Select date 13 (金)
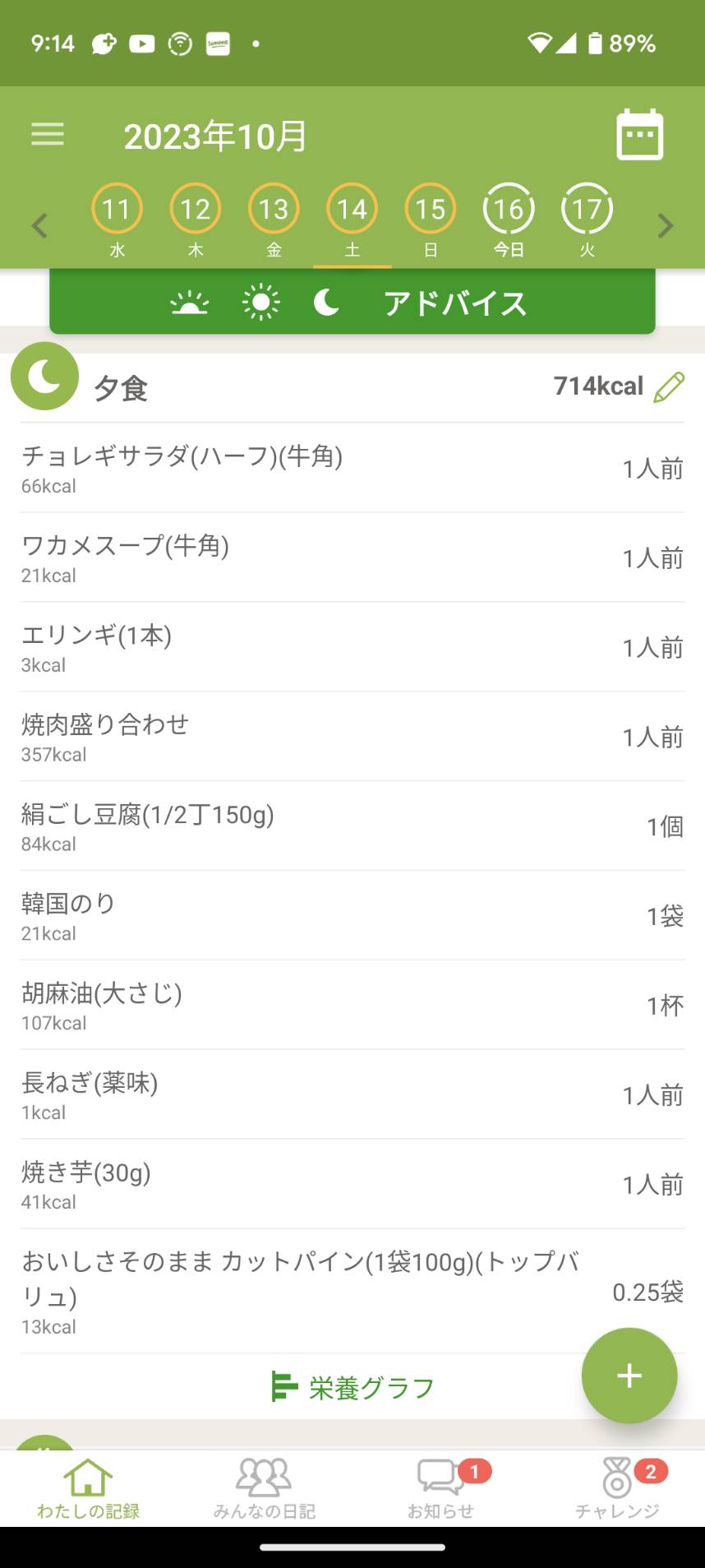Viewport: 705px width, 1568px height. 274,220
